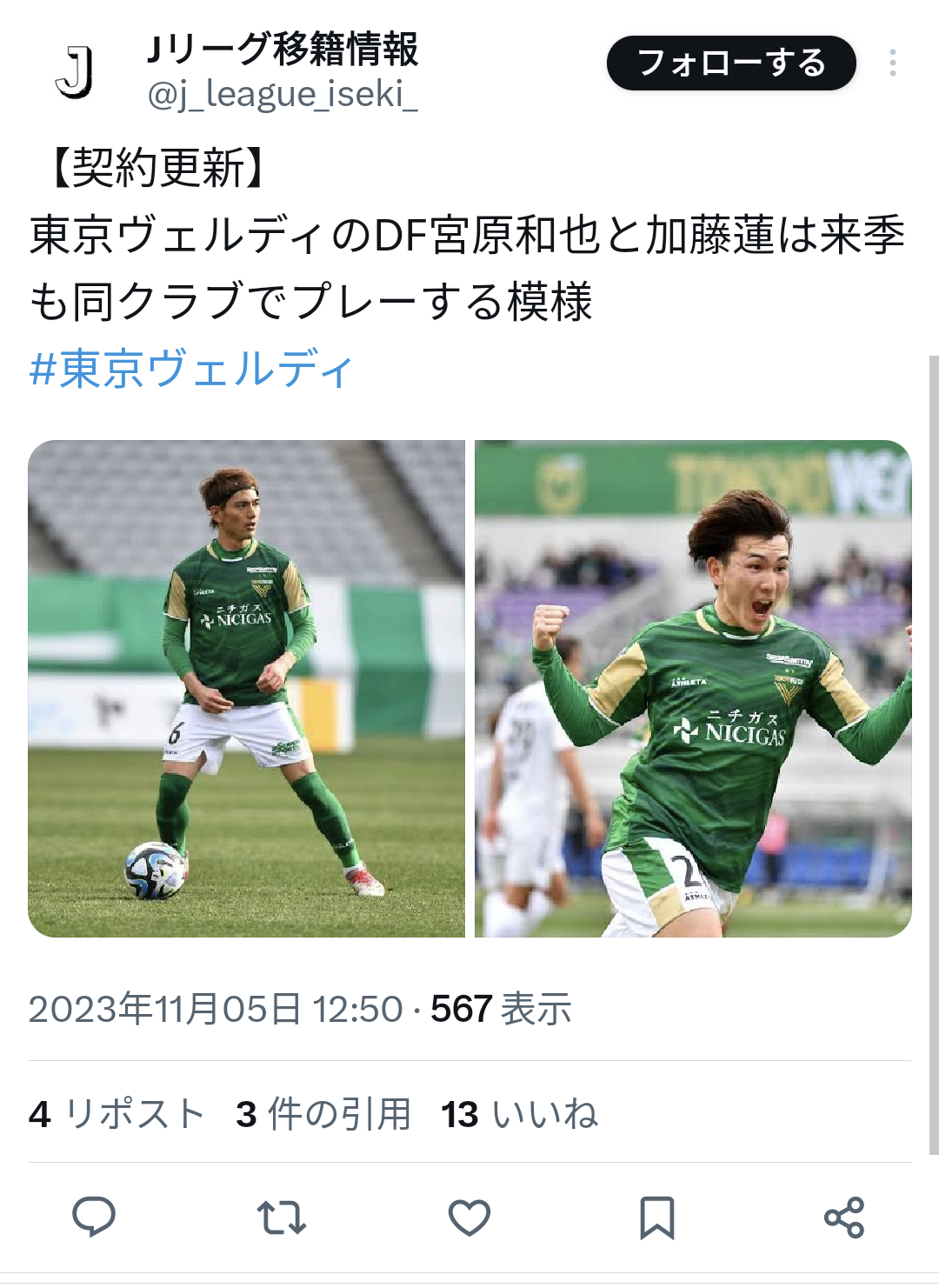View the left photo of player number 6
This screenshot has height=1288, width=939.
coord(246,688)
